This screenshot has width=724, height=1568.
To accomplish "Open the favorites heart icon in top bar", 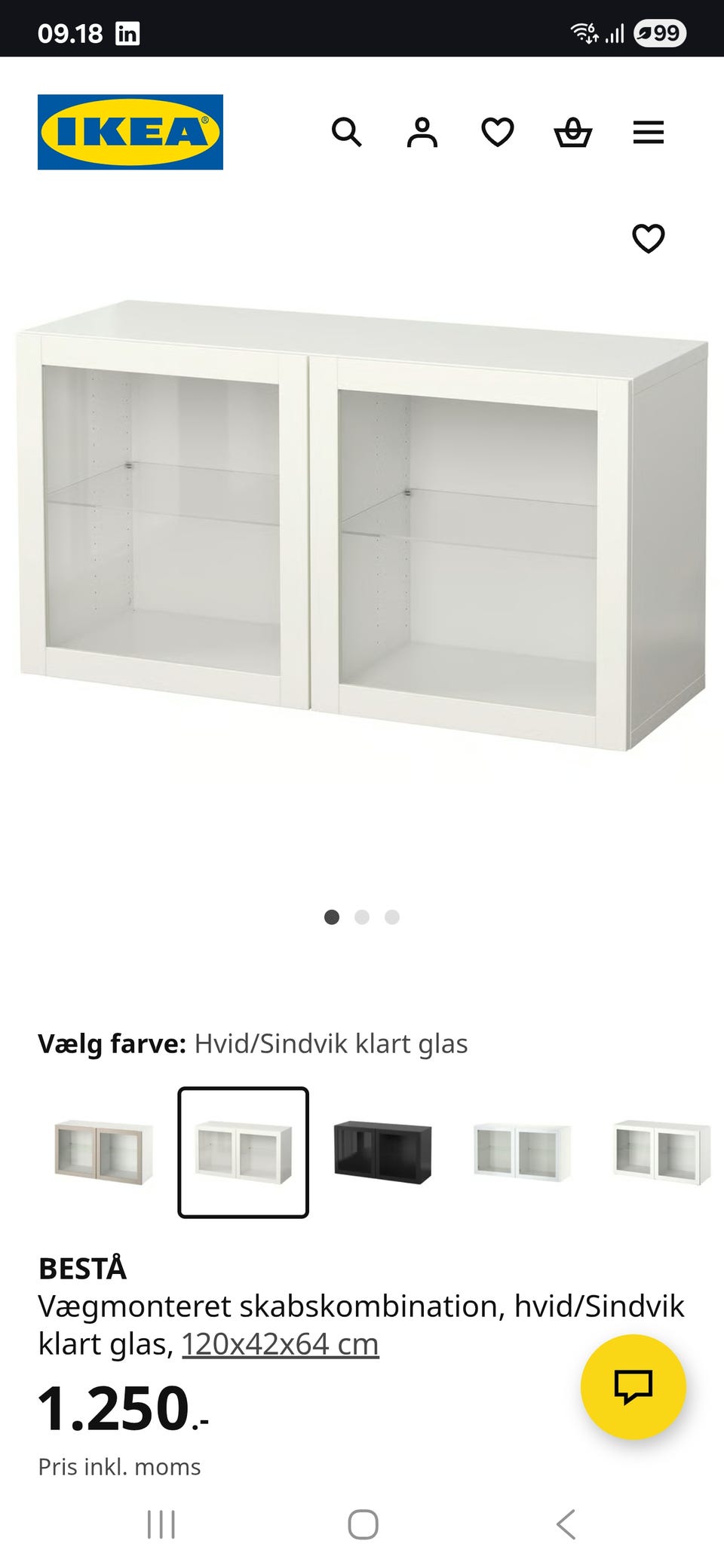I will (x=498, y=133).
